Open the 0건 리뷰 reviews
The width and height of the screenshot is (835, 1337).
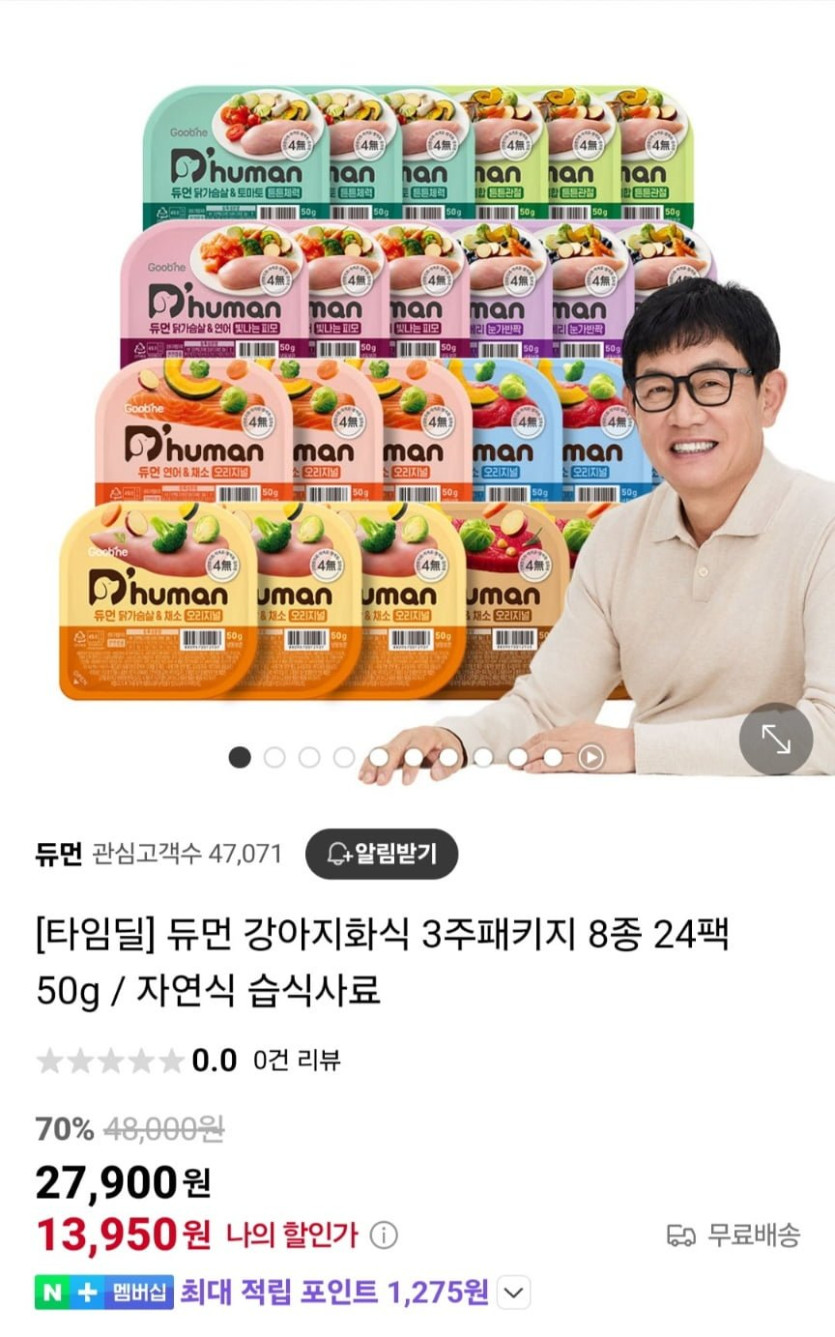[297, 1060]
